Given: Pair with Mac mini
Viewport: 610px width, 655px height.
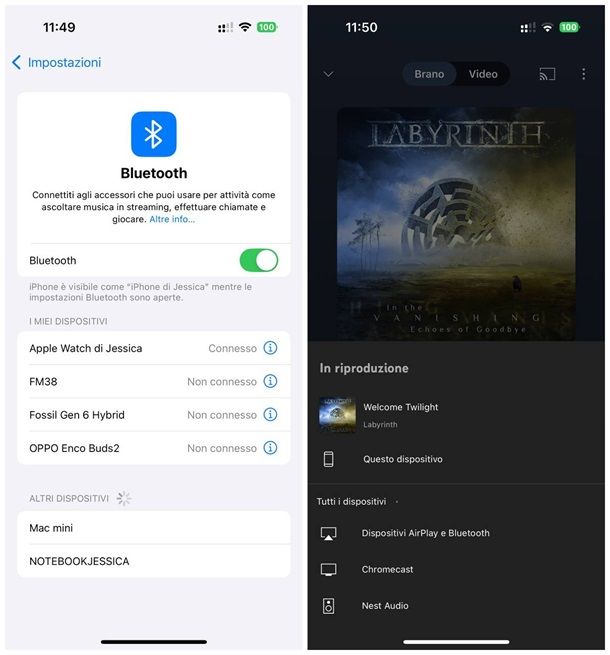Looking at the screenshot, I should [x=100, y=528].
